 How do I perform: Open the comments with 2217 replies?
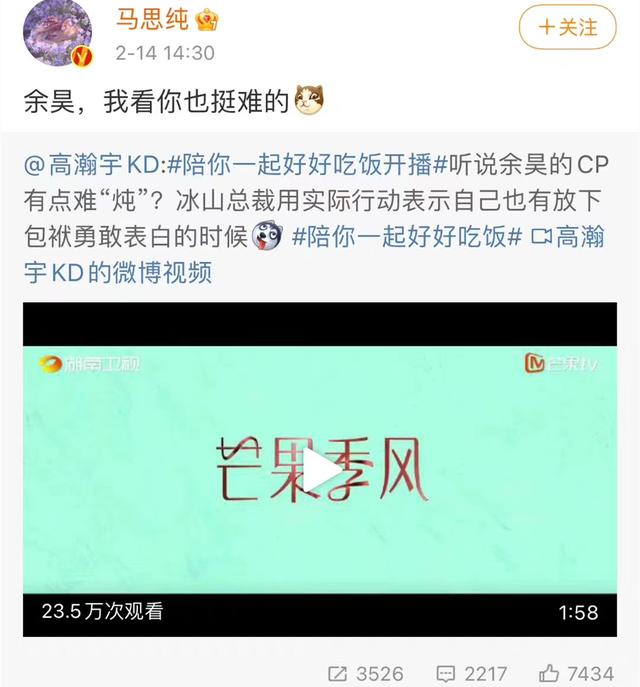pyautogui.click(x=470, y=673)
